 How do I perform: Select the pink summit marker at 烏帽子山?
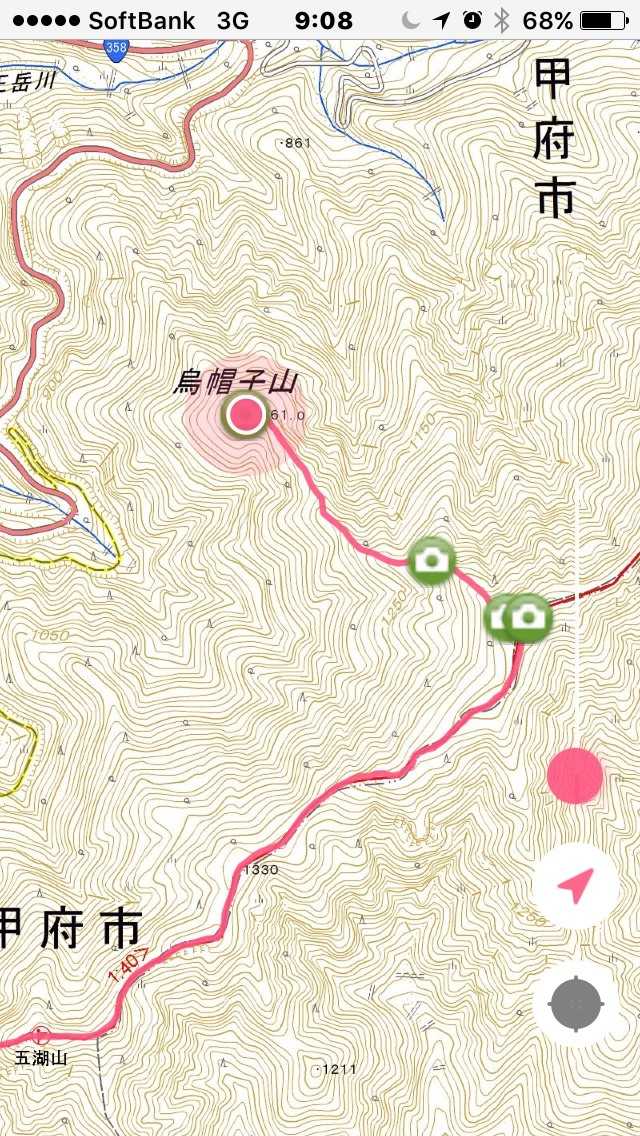click(244, 414)
